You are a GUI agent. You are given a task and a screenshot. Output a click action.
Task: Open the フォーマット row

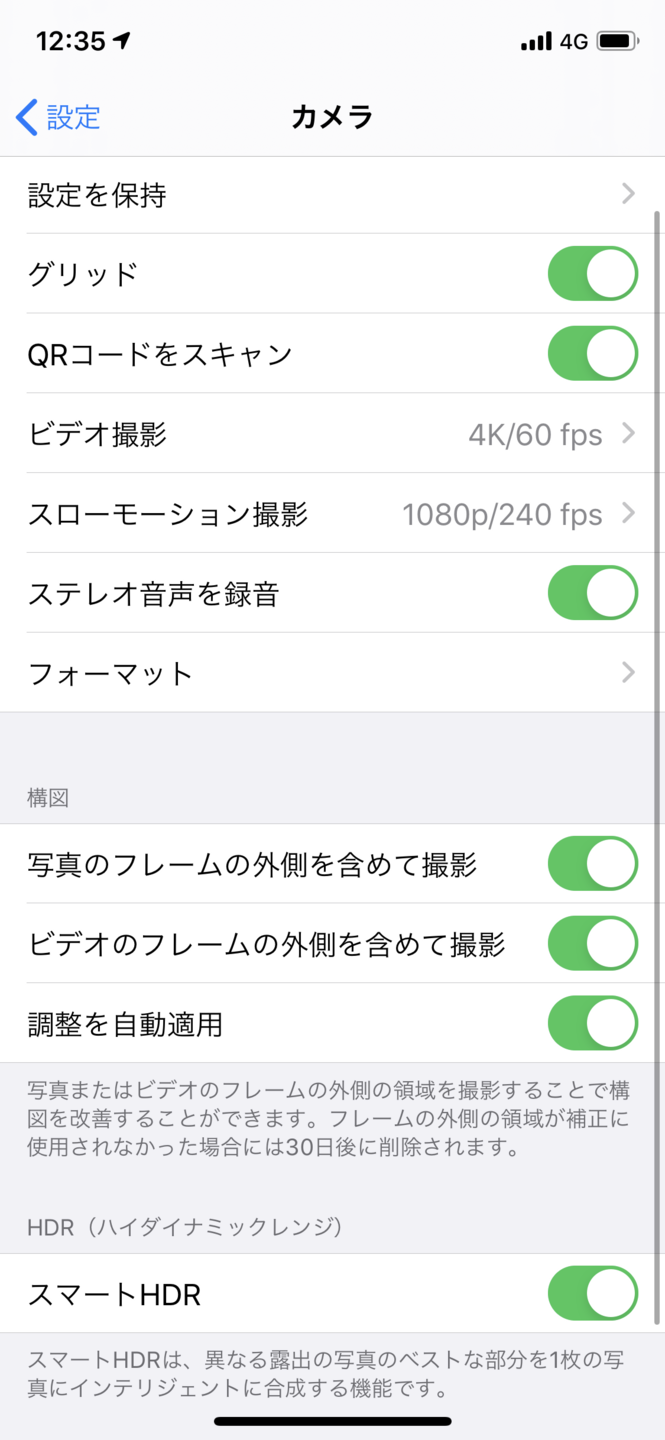(332, 673)
